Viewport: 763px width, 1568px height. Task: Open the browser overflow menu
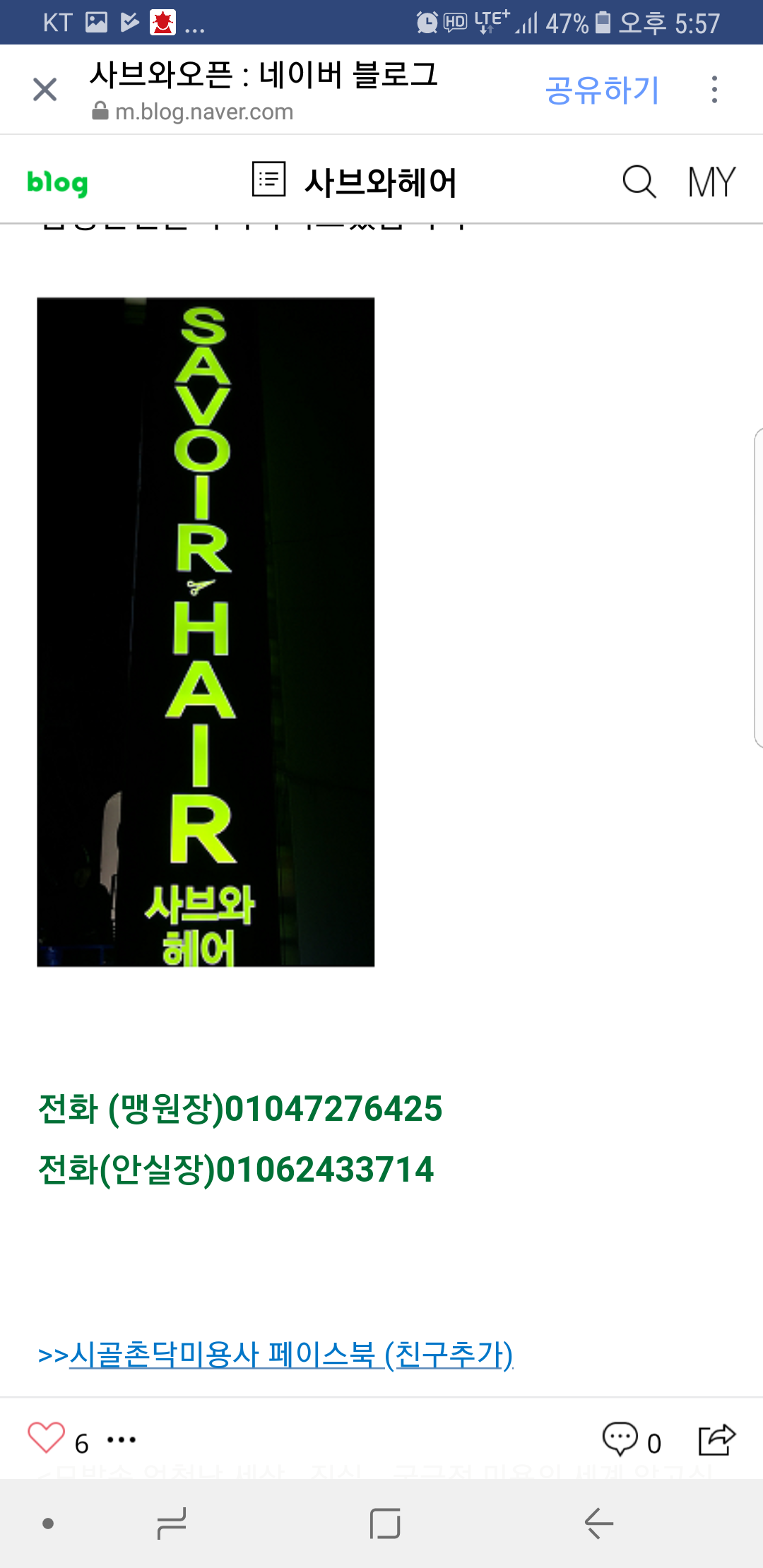(715, 90)
